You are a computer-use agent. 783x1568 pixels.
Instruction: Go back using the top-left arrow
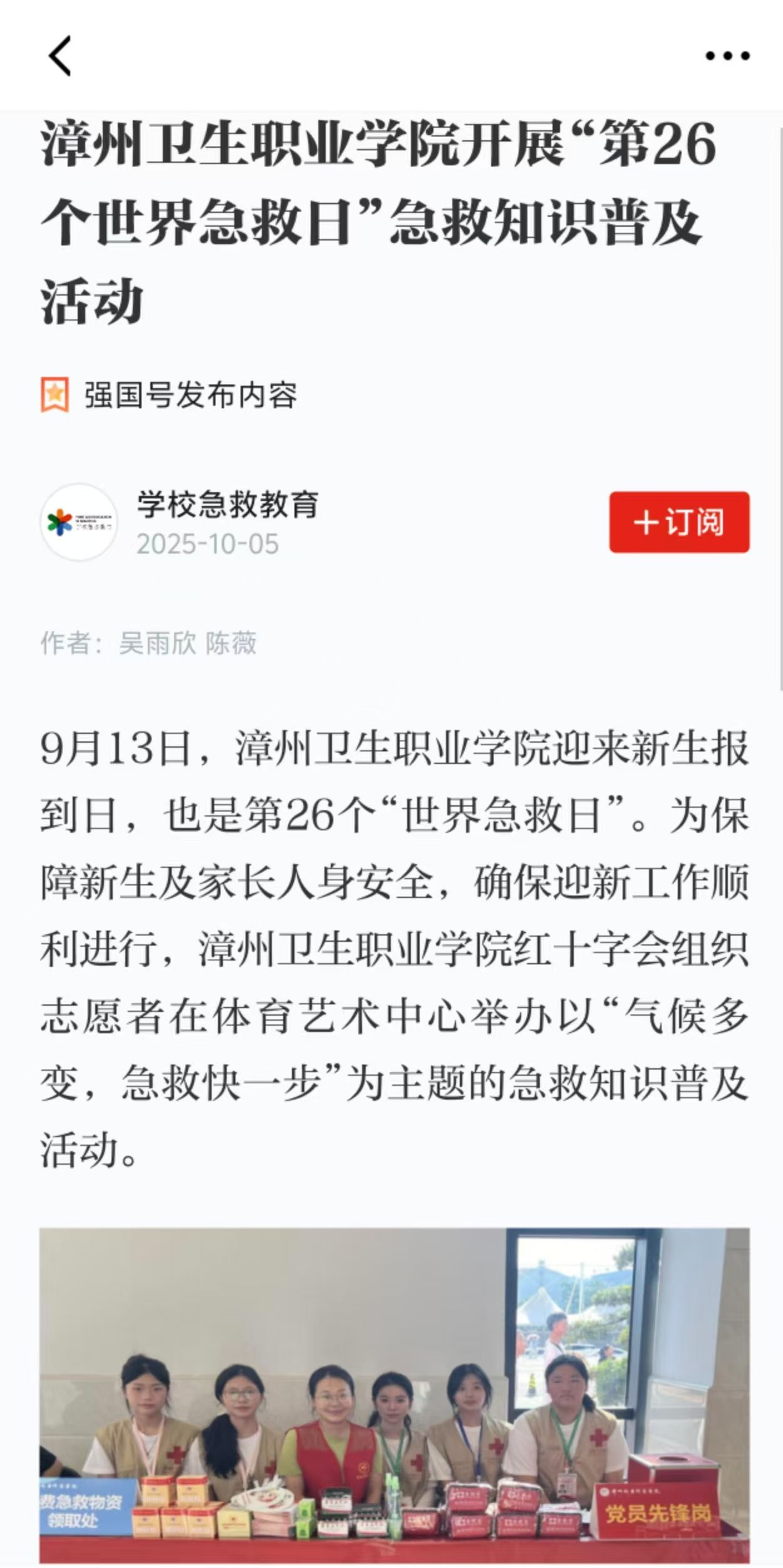[60, 56]
